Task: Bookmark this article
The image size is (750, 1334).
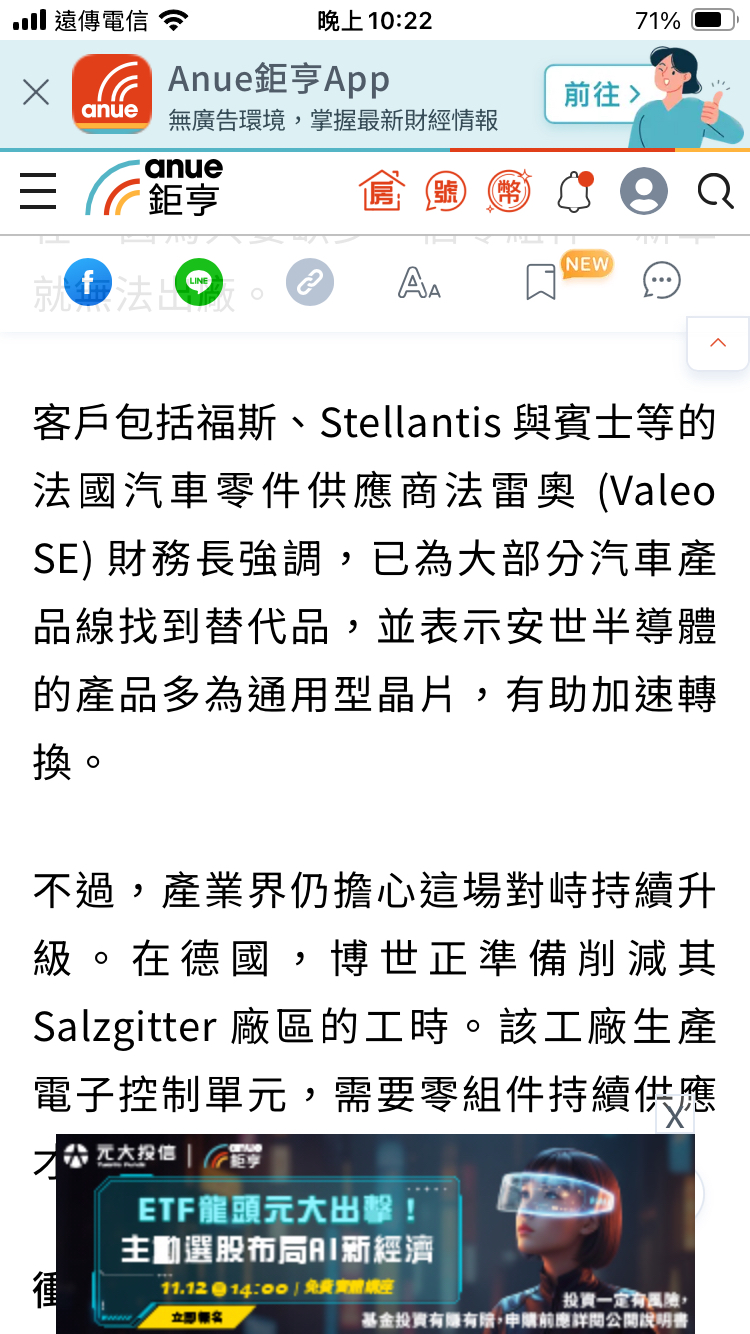Action: tap(541, 283)
